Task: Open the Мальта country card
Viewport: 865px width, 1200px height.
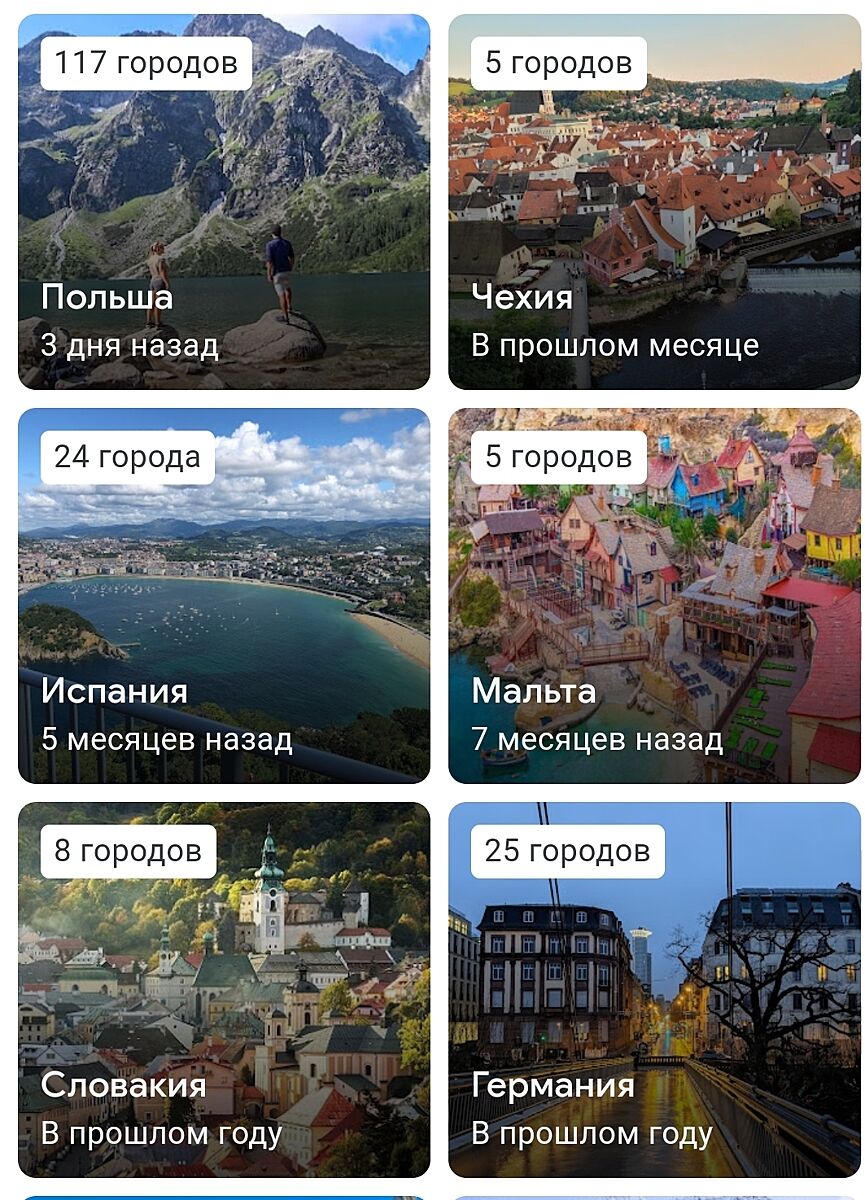Action: coord(654,596)
